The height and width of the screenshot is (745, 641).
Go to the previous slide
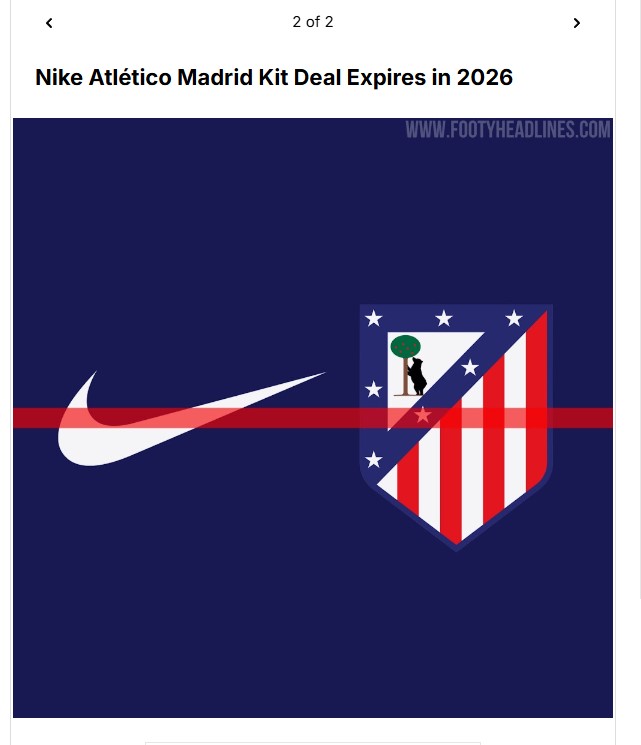point(49,23)
